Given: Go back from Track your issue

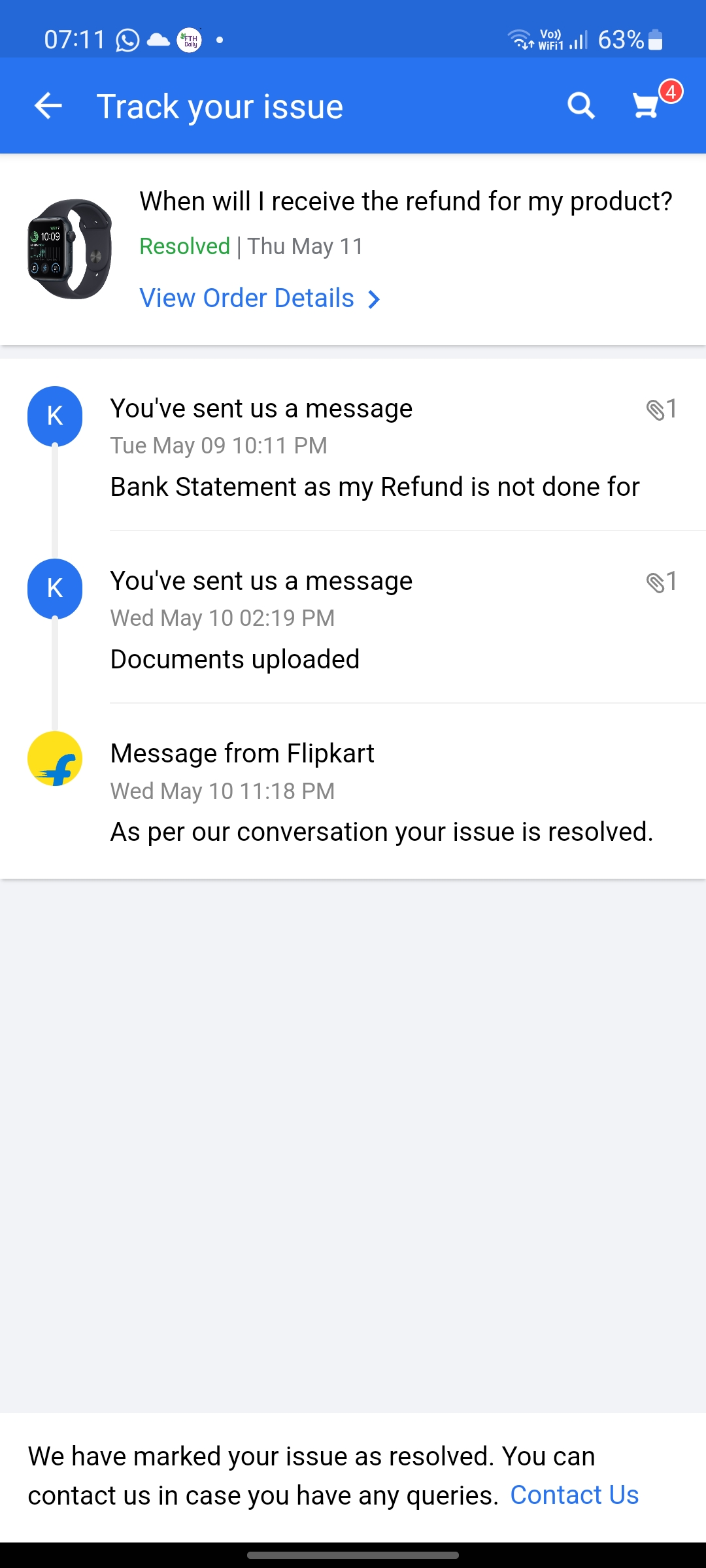Looking at the screenshot, I should [48, 106].
